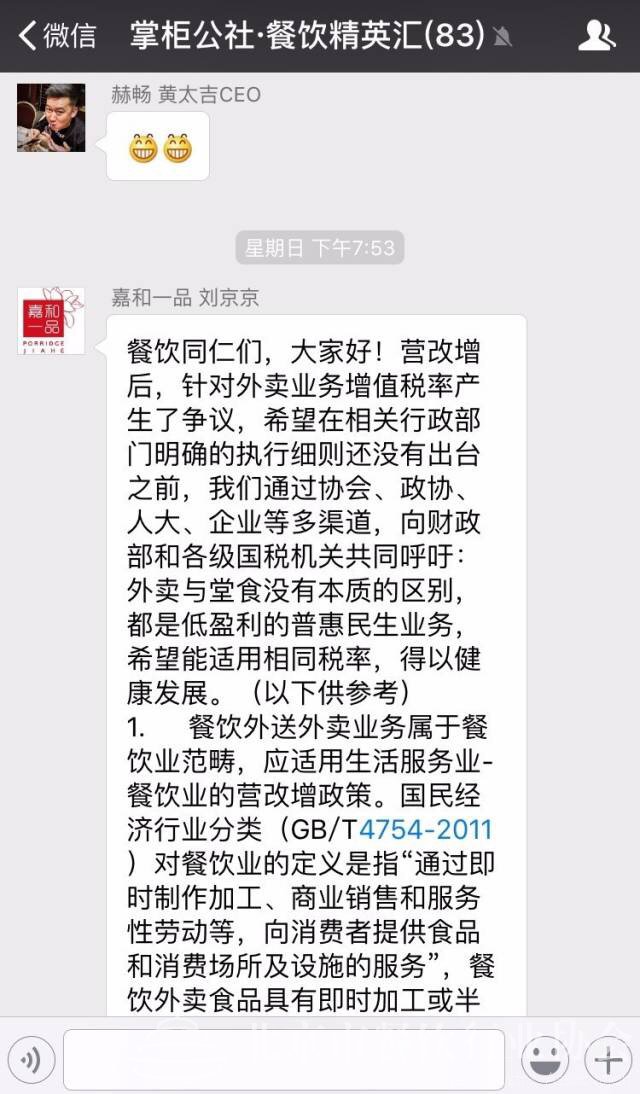Open 赫畅 黄太吉CEO's profile avatar
Image resolution: width=640 pixels, height=1094 pixels.
point(51,118)
